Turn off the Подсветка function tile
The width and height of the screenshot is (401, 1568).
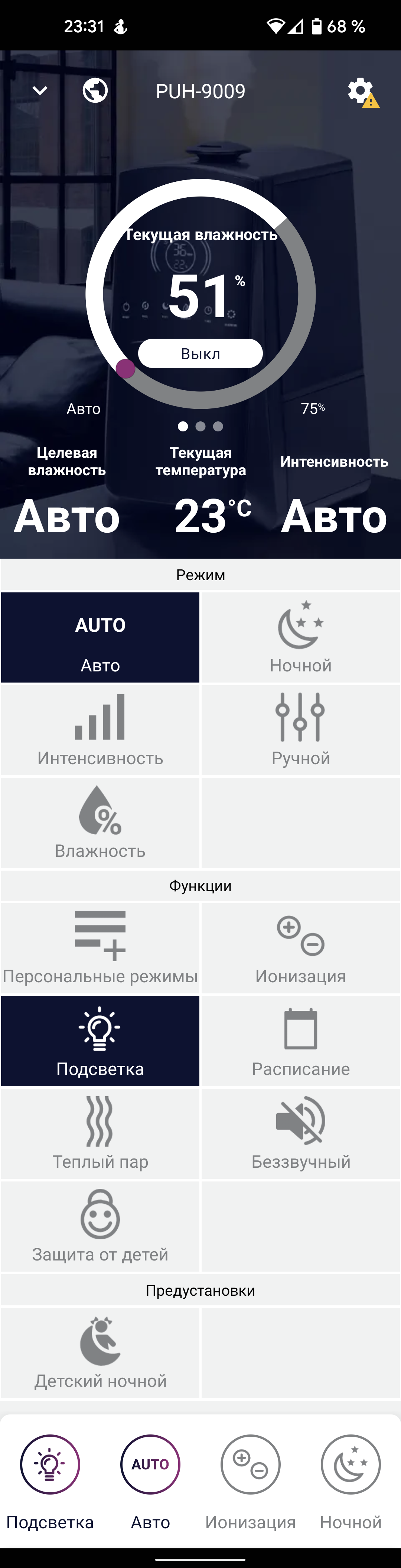point(100,1041)
